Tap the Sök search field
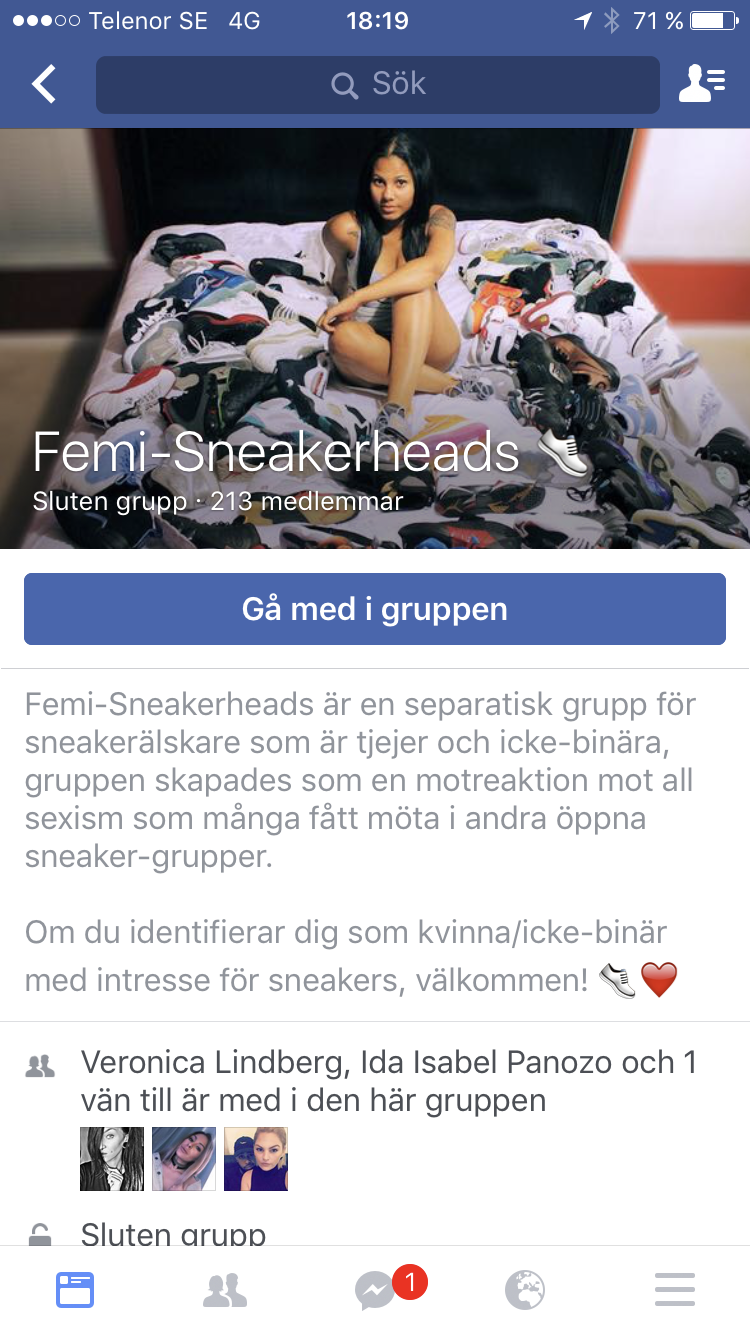Viewport: 750px width, 1334px height. (x=378, y=85)
